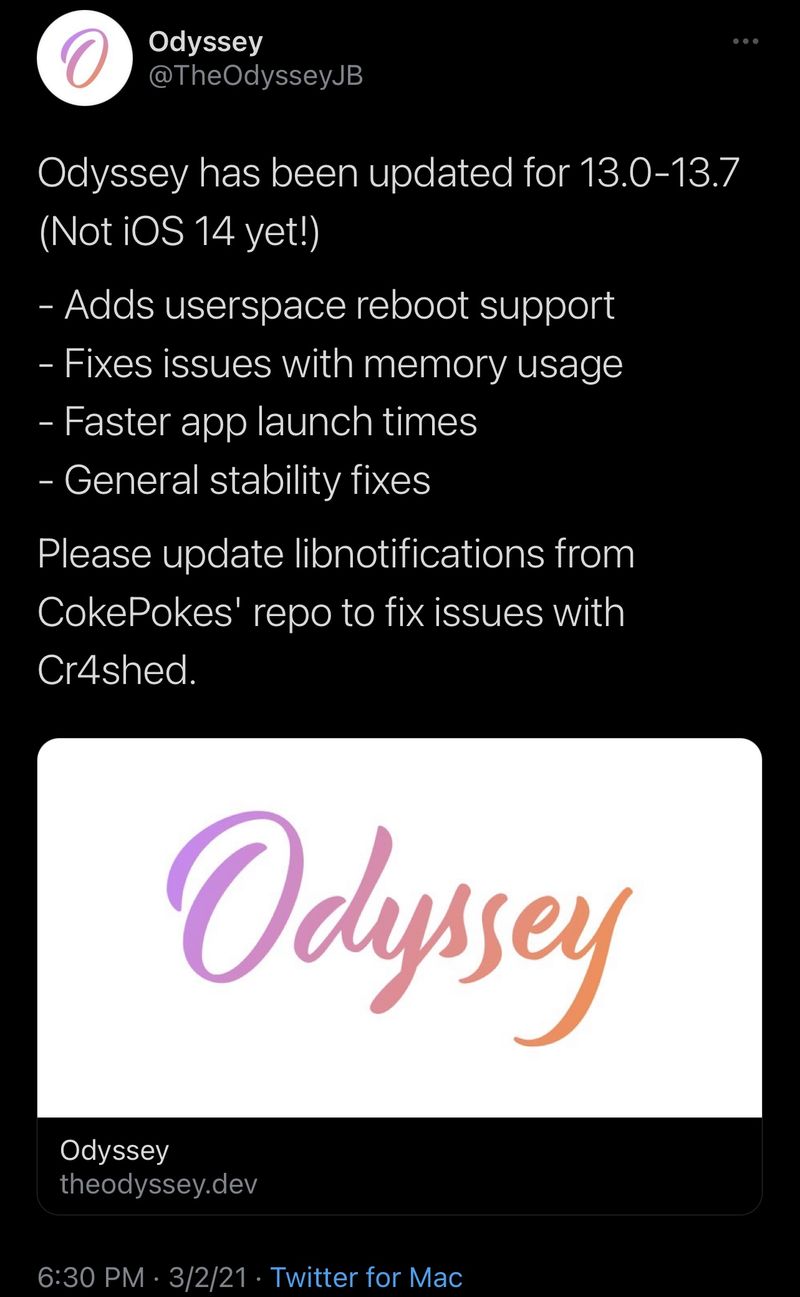Open the tweet's three-dot overflow menu
The height and width of the screenshot is (1297, 800).
746,42
